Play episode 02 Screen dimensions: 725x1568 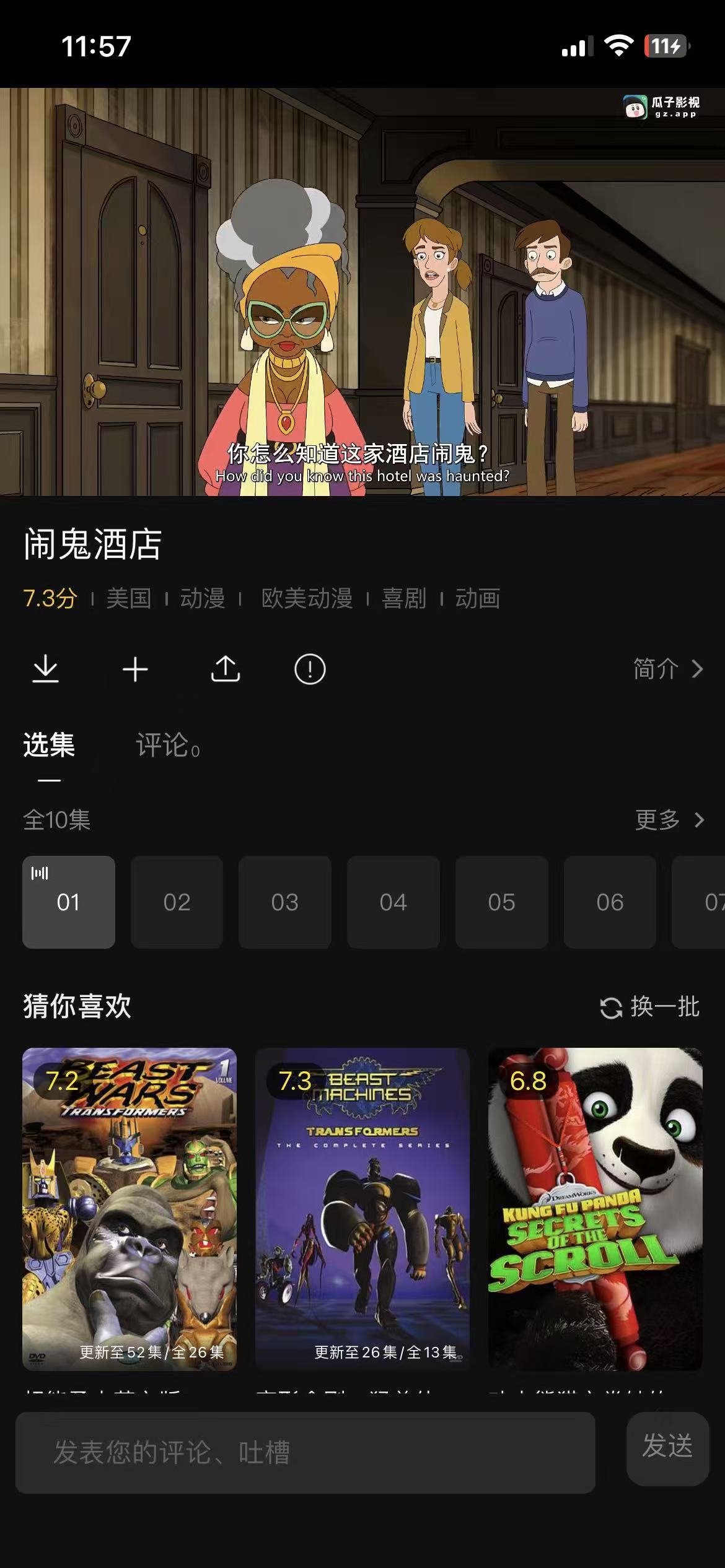pos(177,902)
